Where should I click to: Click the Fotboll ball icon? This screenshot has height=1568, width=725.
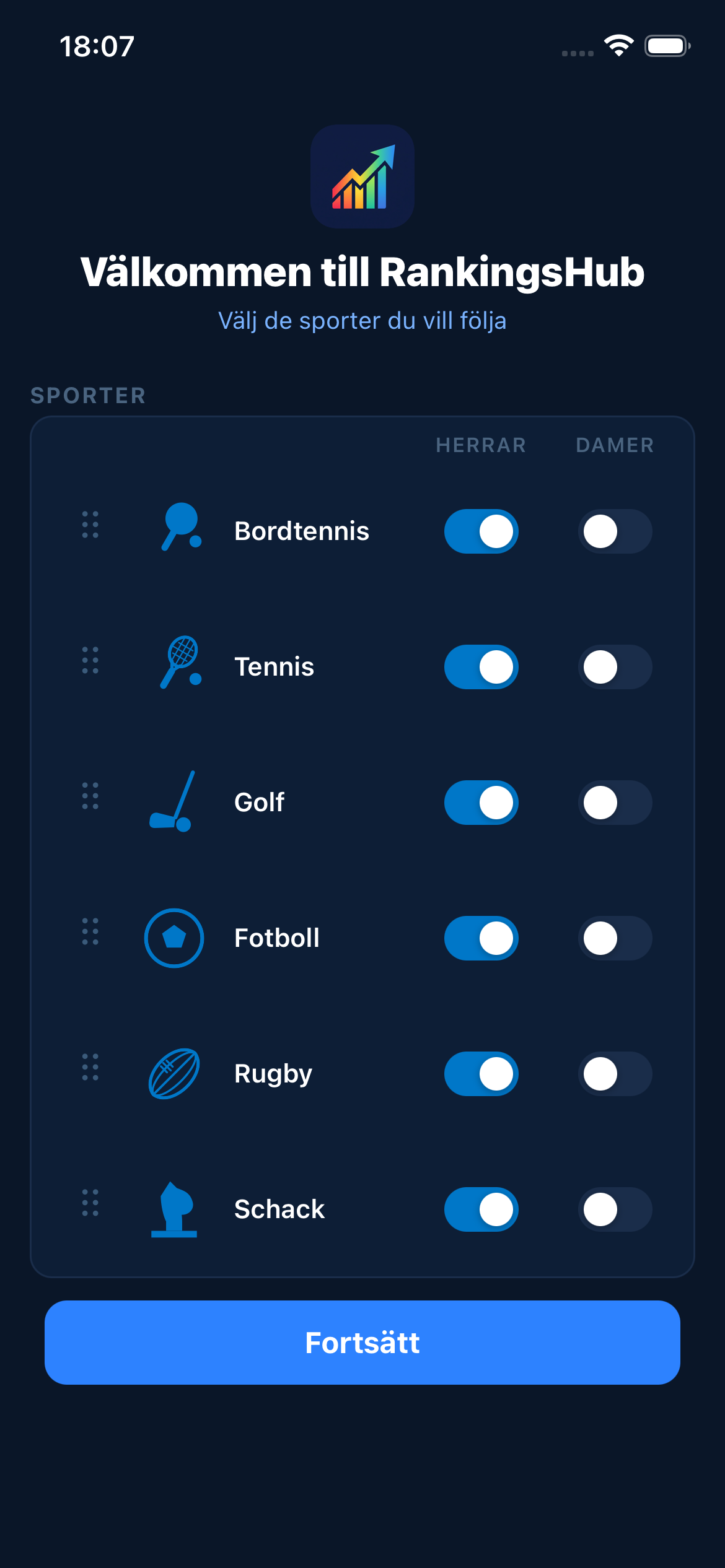pyautogui.click(x=174, y=938)
